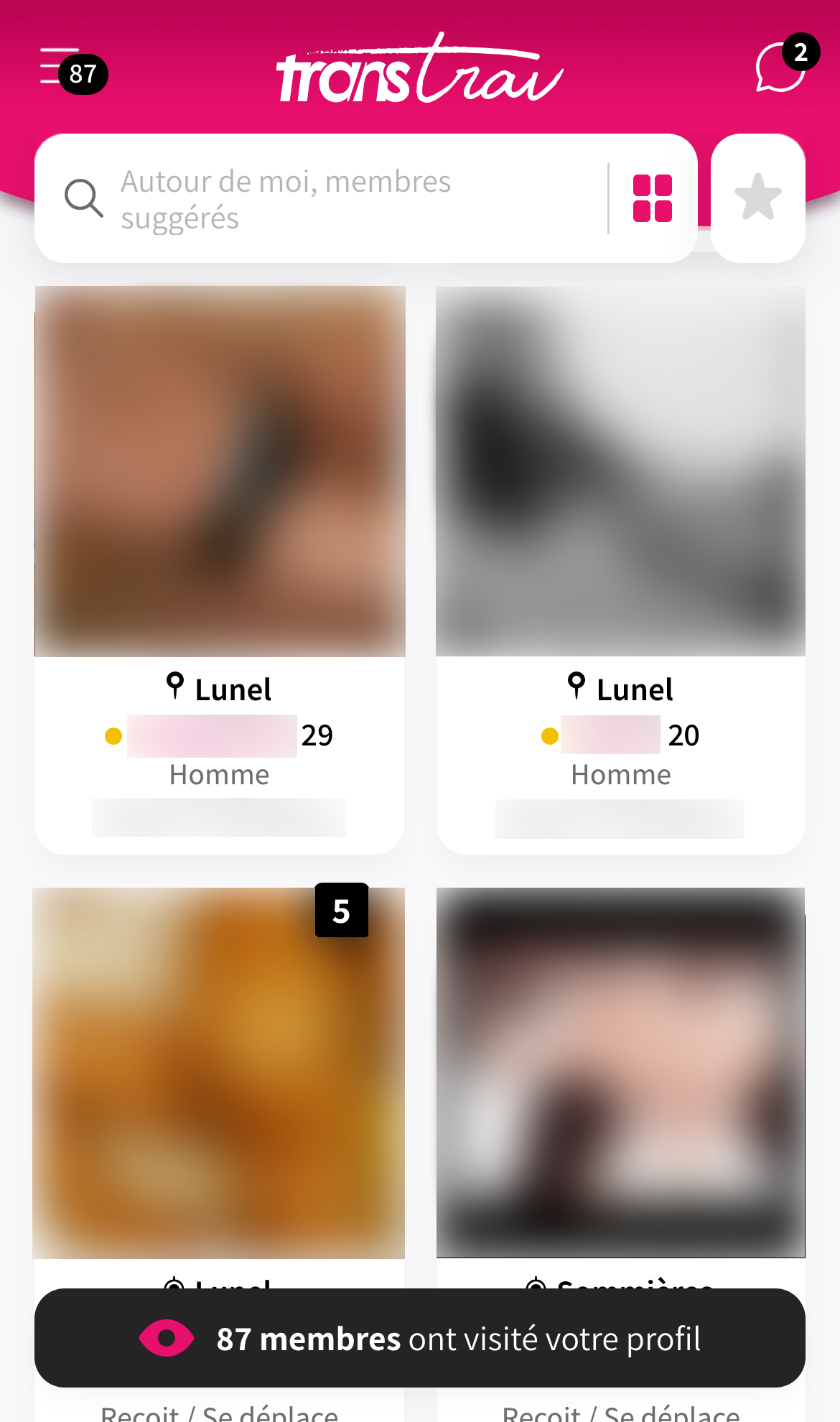
Task: Open the profile card with 5 photos
Action: point(218,1072)
